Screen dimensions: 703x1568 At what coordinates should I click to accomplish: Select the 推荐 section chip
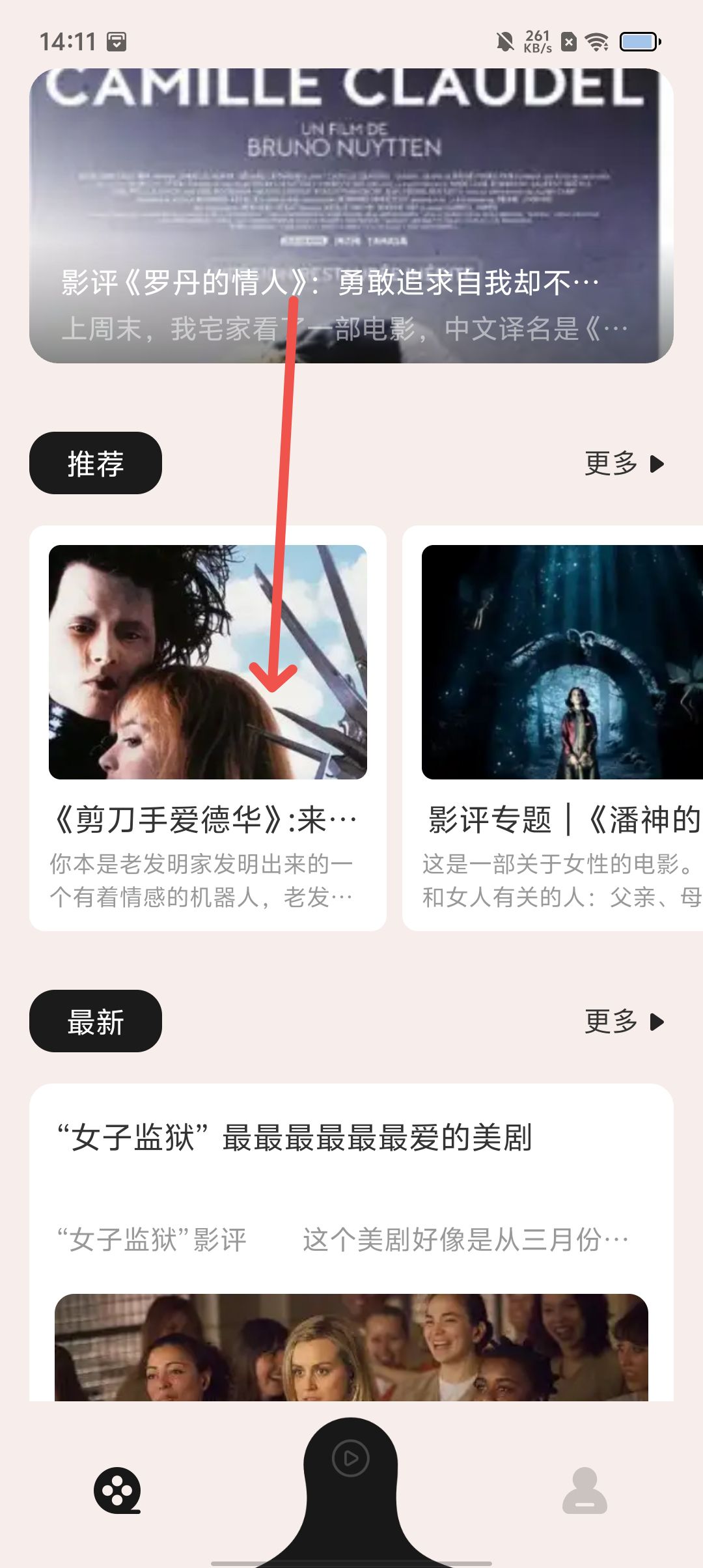(x=96, y=464)
